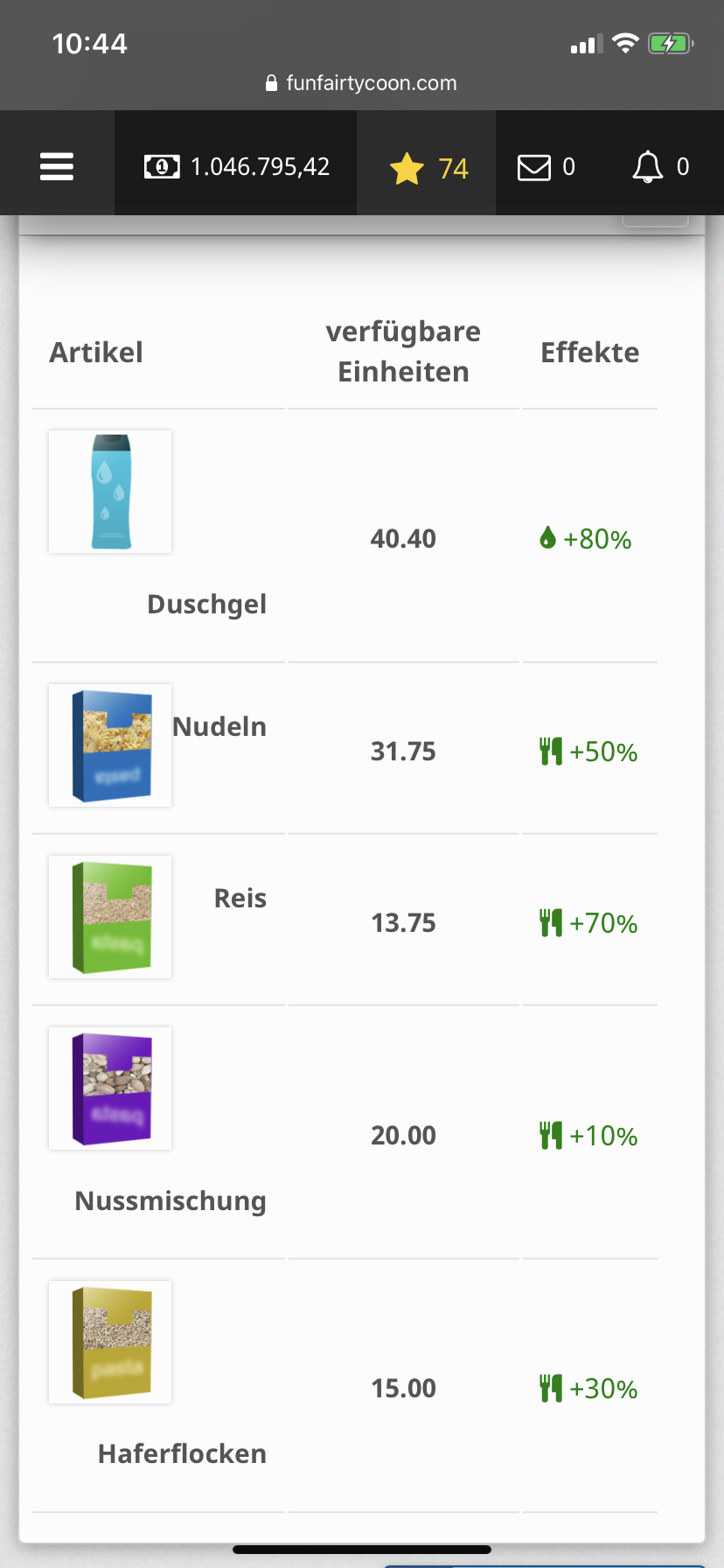Tap the funfairtycoon.com address bar

coord(362,83)
